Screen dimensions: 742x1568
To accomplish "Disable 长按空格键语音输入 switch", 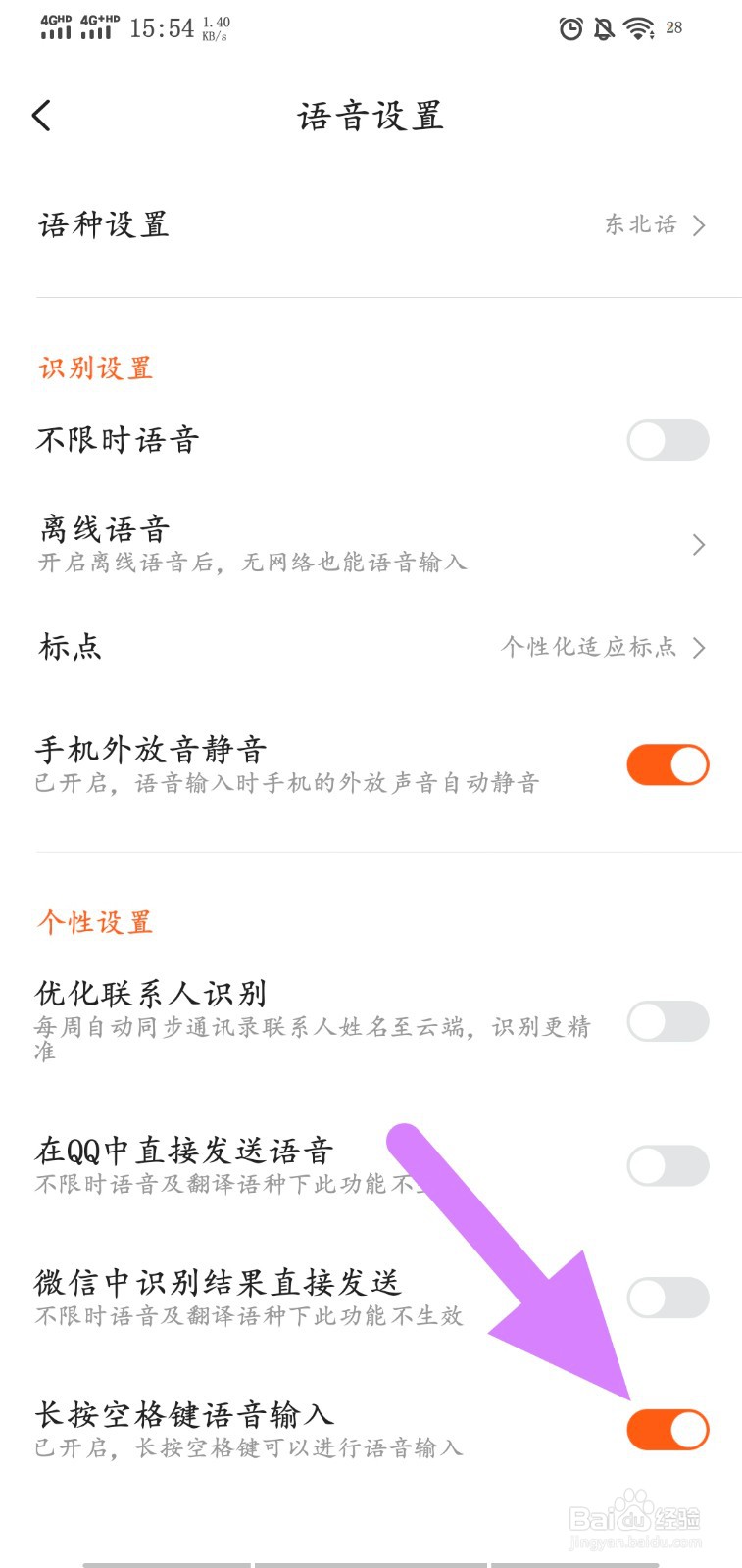I will 668,1430.
